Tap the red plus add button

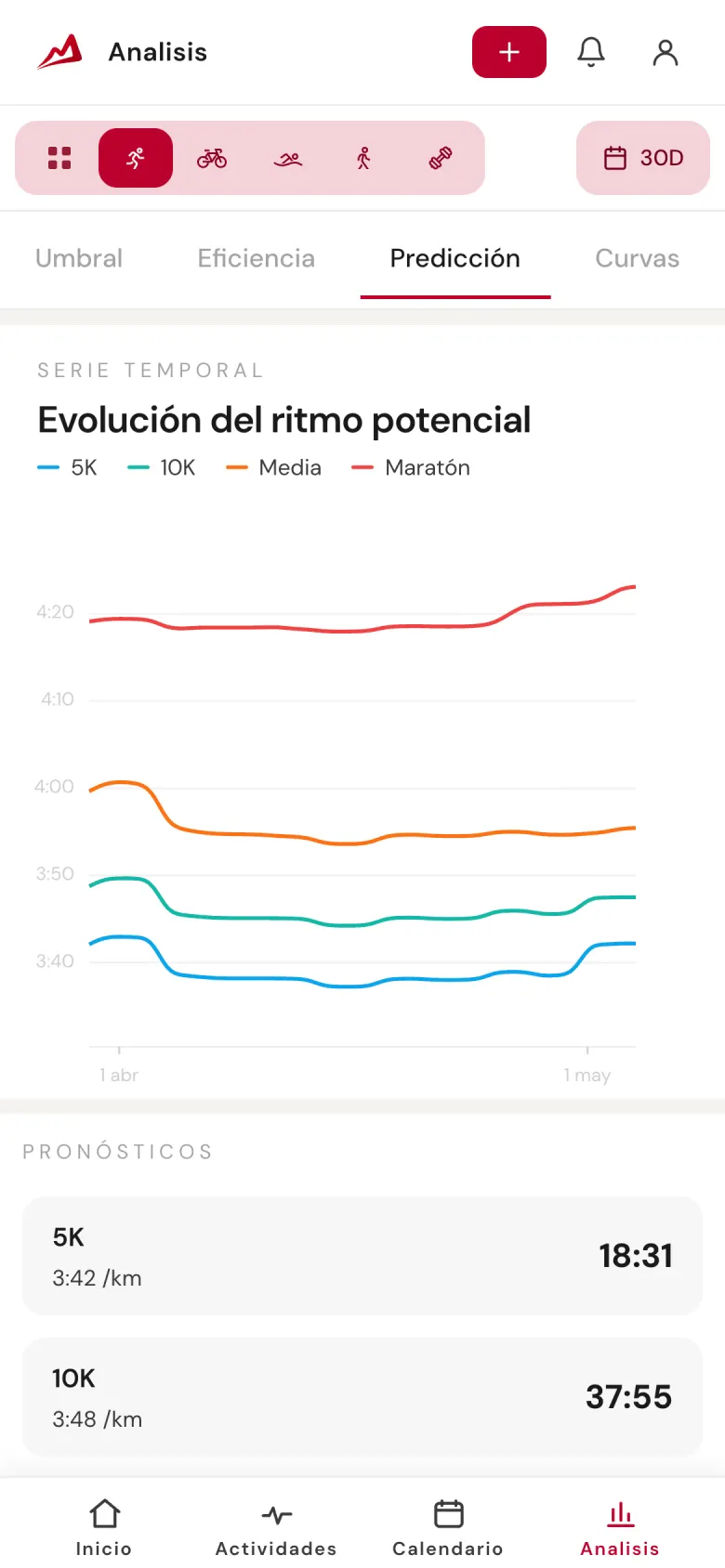509,52
